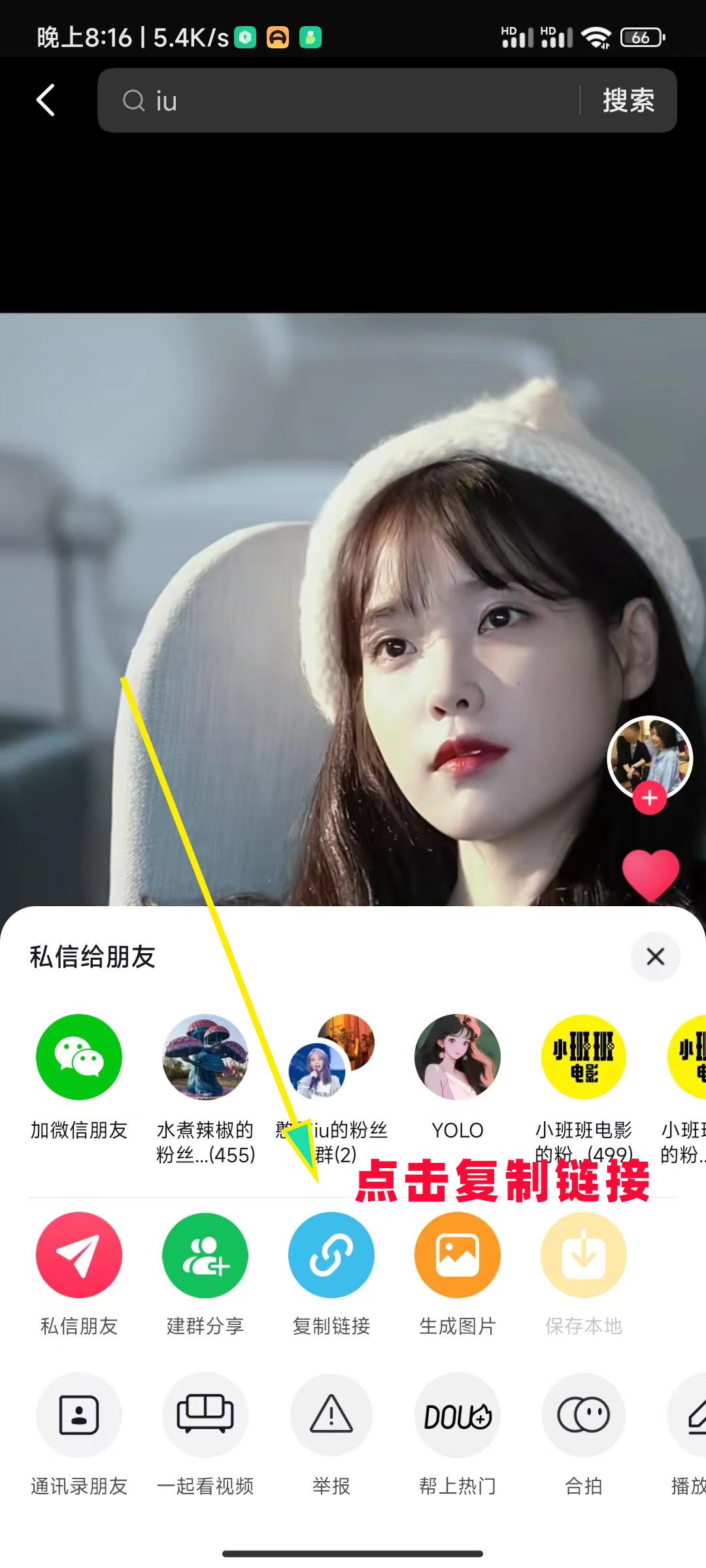This screenshot has width=706, height=1568.
Task: Share to 水煮辣椒的粉丝 group
Action: [205, 1057]
